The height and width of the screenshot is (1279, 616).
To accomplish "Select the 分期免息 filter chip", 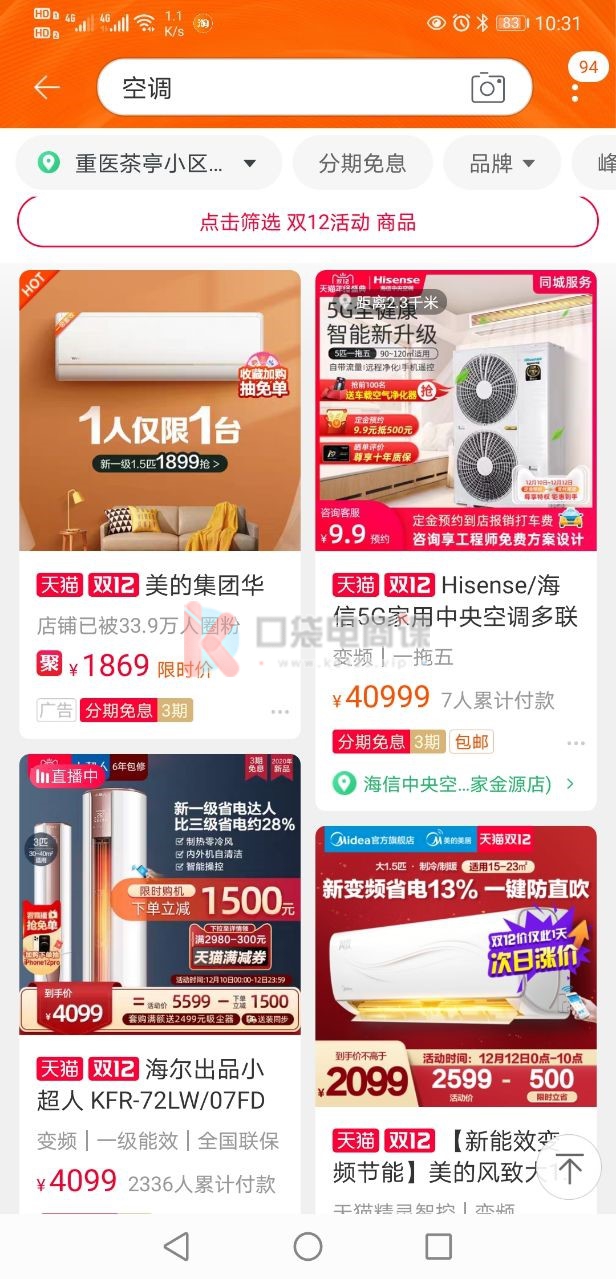I will point(362,163).
